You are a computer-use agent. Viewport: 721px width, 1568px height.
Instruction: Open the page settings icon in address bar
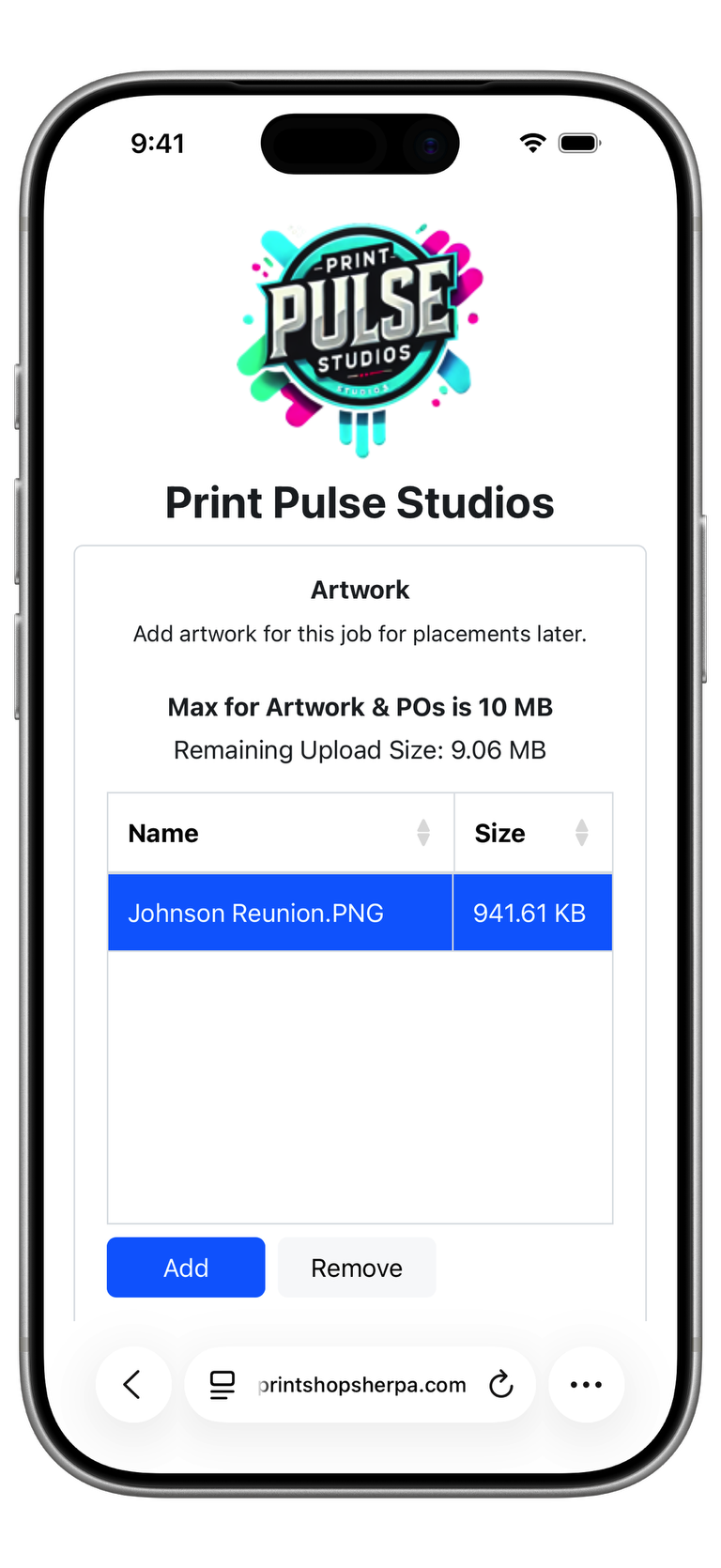point(222,1385)
